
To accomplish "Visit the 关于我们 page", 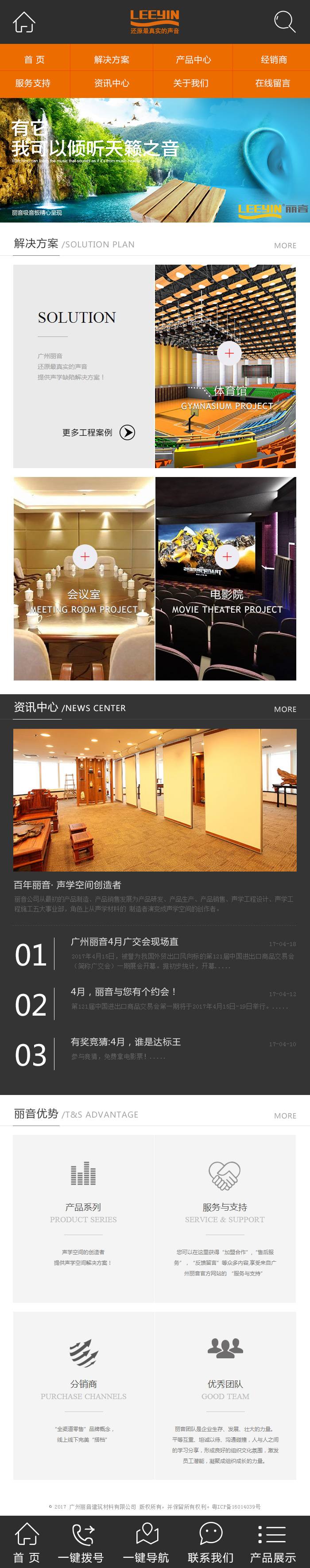I will tap(191, 83).
